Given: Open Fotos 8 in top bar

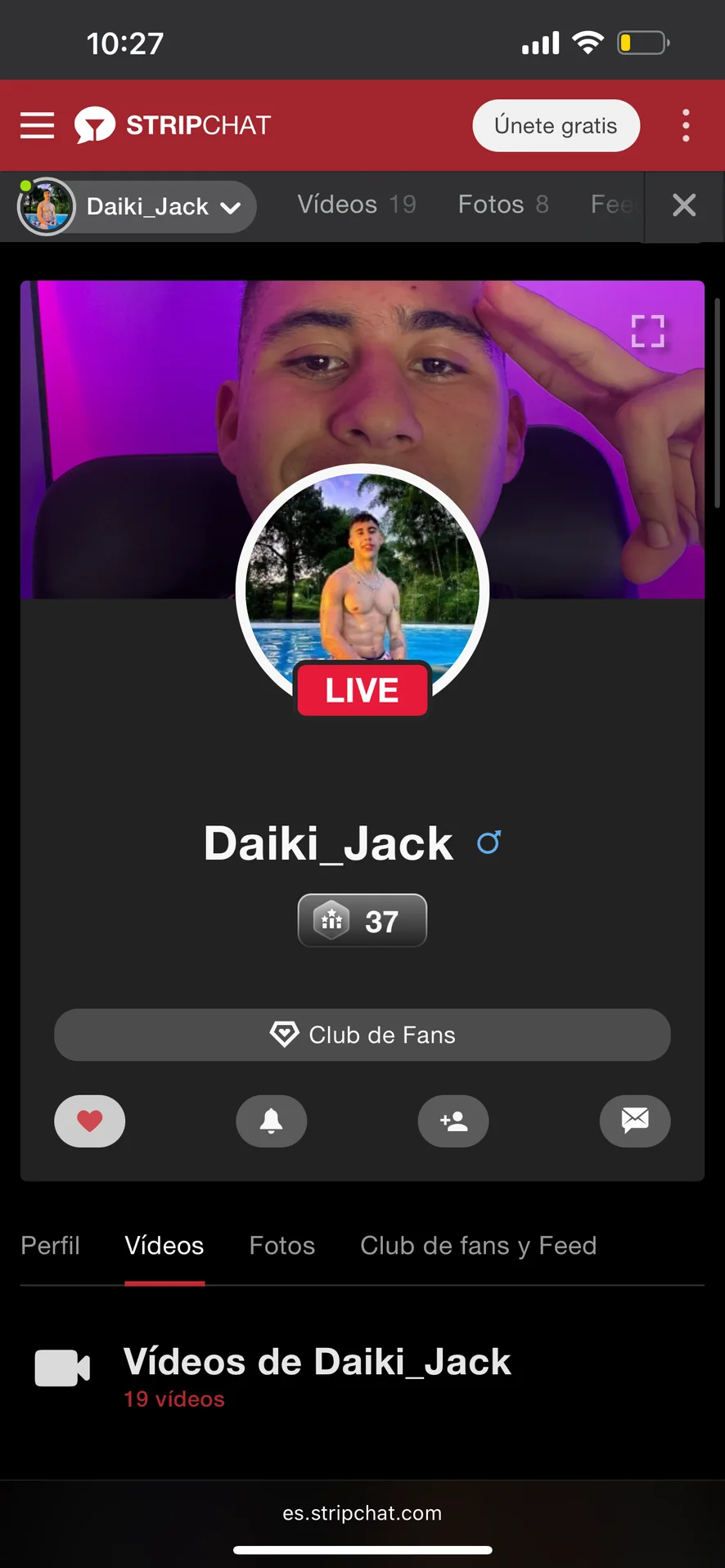Looking at the screenshot, I should [502, 204].
